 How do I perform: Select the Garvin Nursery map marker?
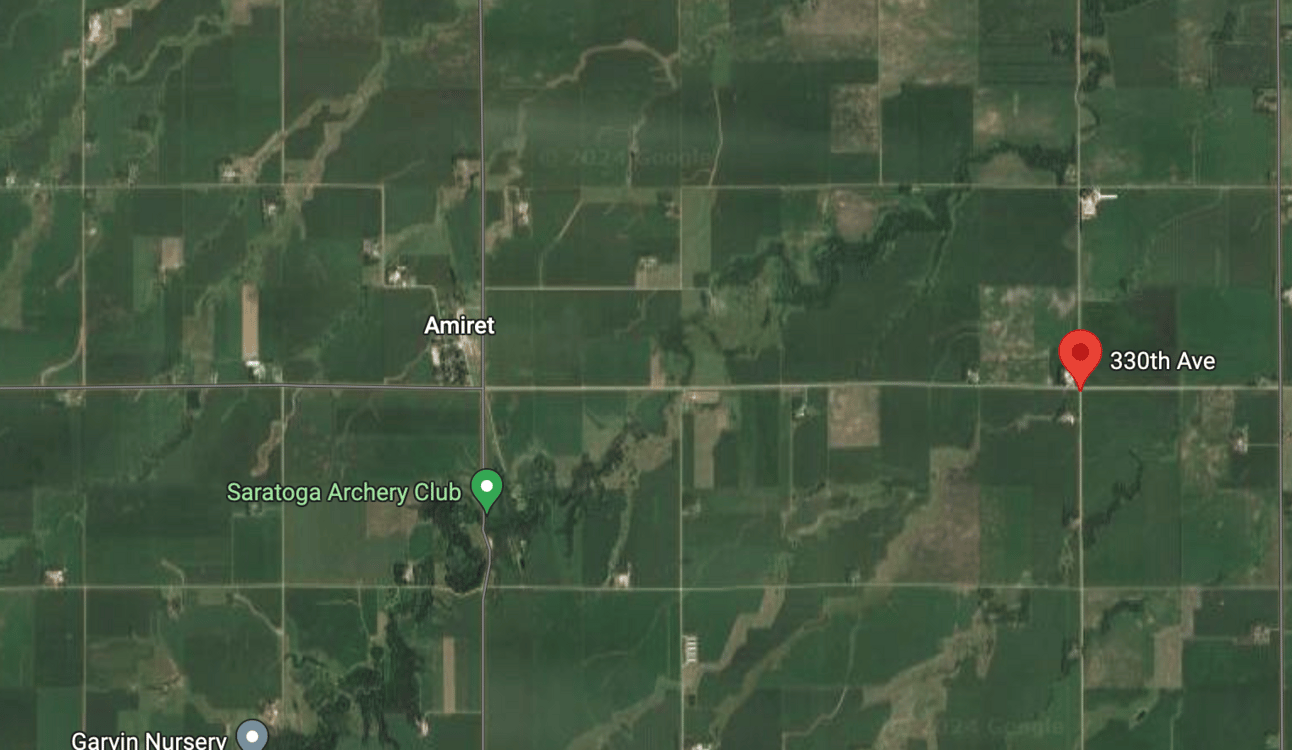point(253,737)
